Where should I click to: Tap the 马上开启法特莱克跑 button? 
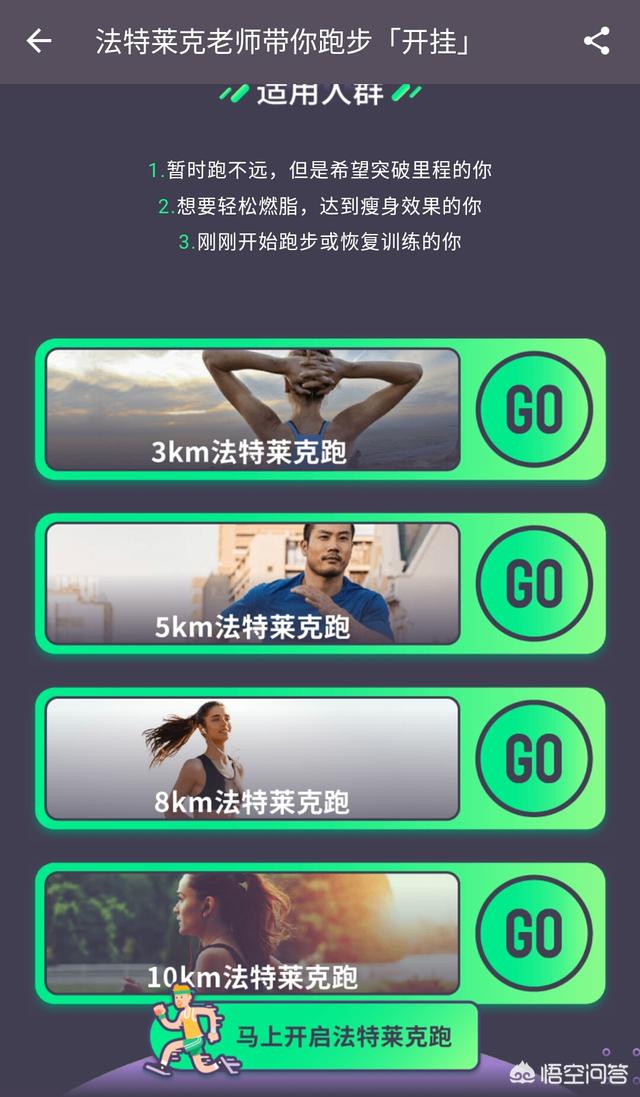[x=343, y=1036]
